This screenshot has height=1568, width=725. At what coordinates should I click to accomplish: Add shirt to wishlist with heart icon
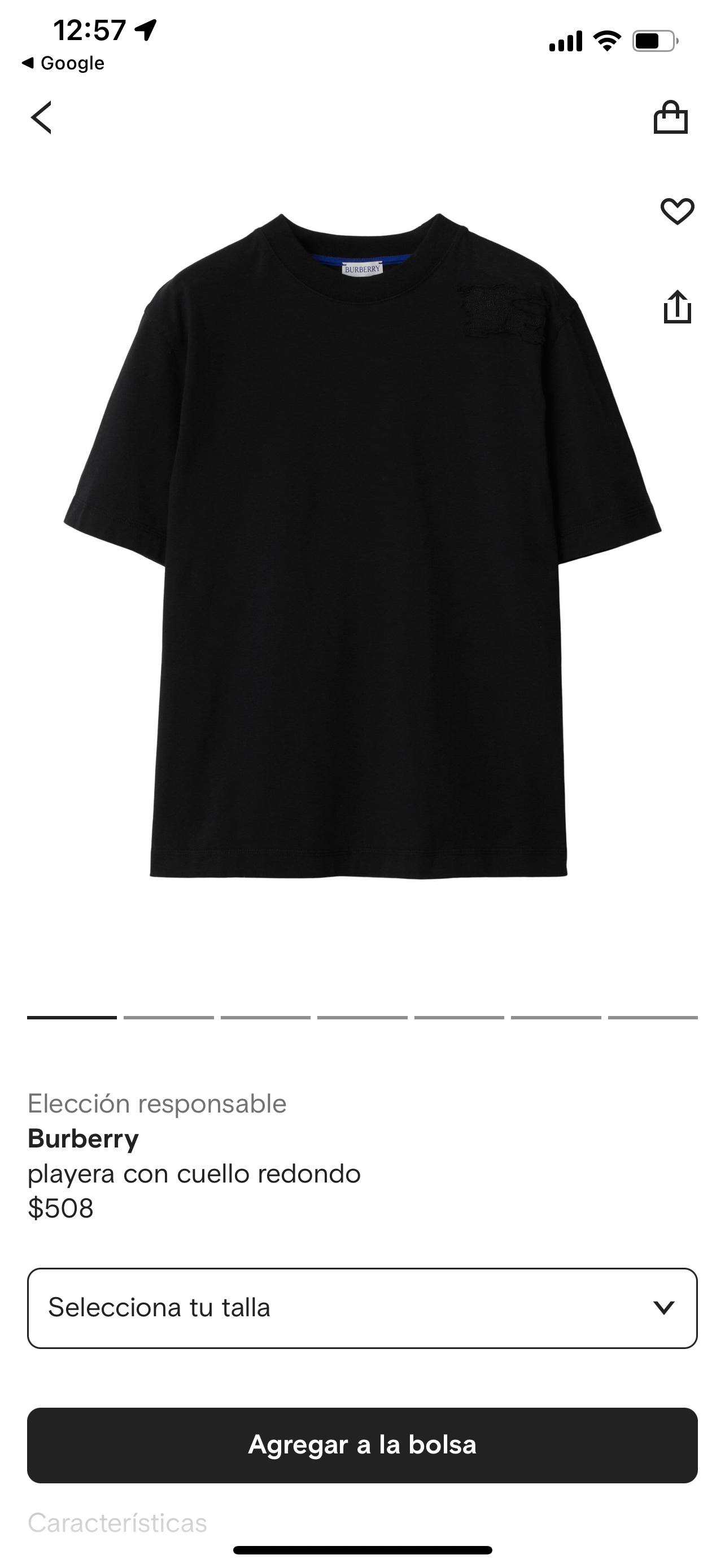pos(677,211)
